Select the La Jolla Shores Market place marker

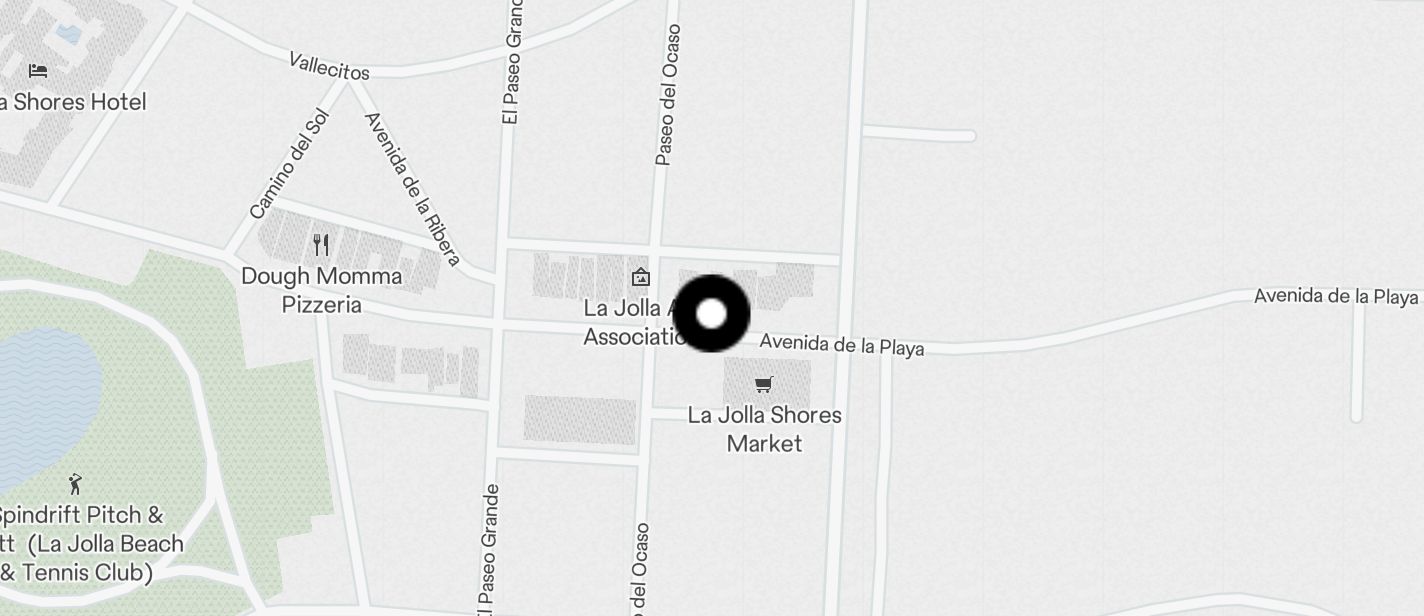(x=764, y=385)
